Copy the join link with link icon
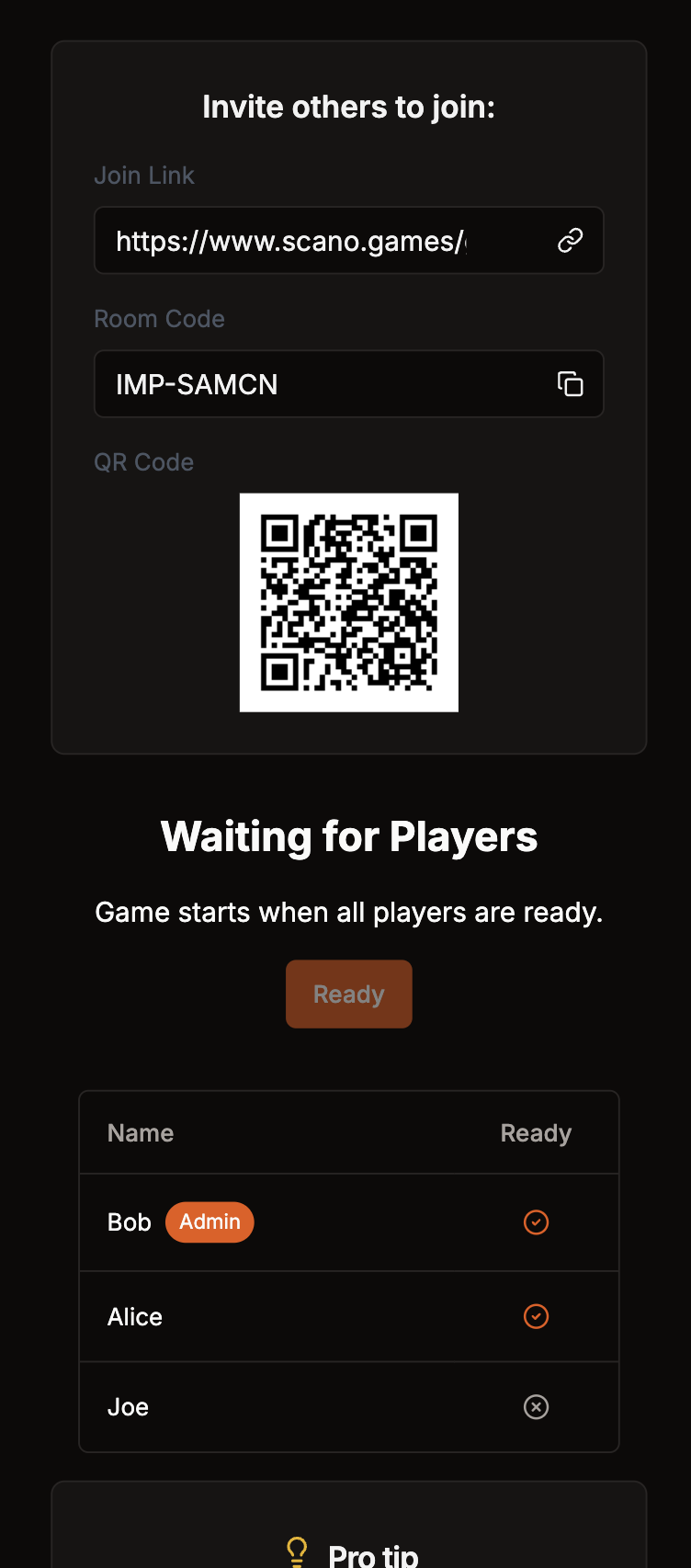 [x=570, y=241]
